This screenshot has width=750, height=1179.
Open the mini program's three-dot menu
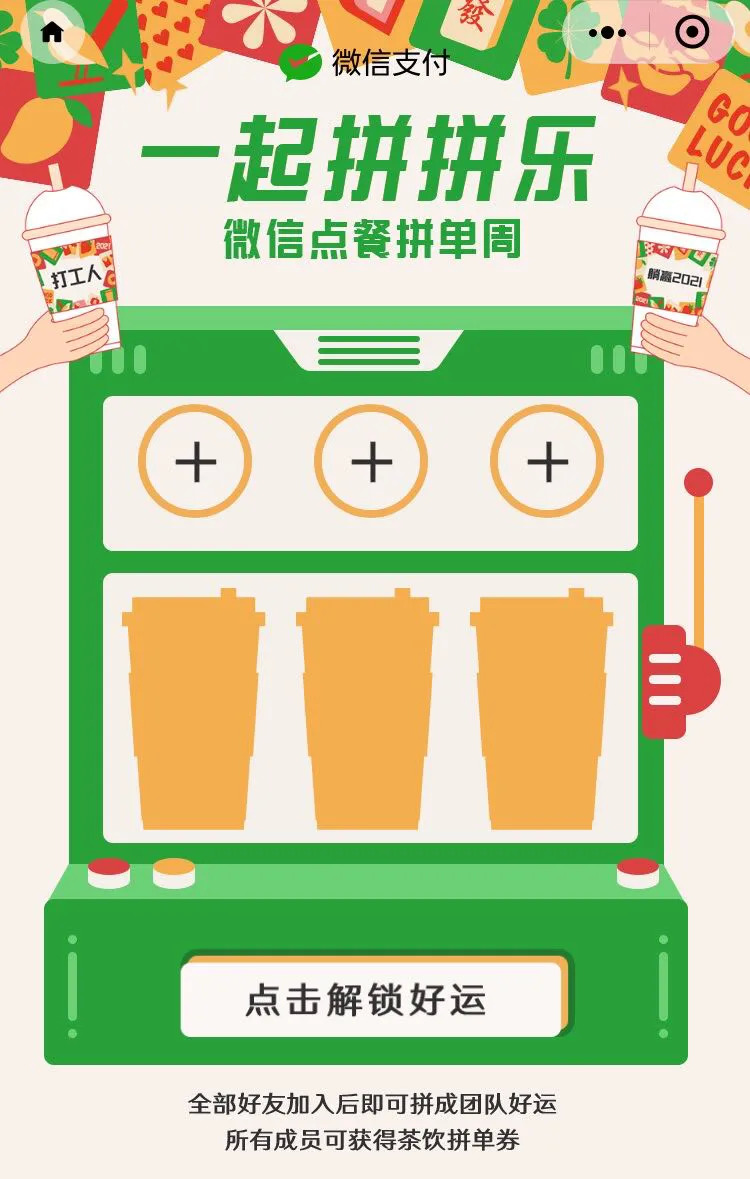(607, 33)
